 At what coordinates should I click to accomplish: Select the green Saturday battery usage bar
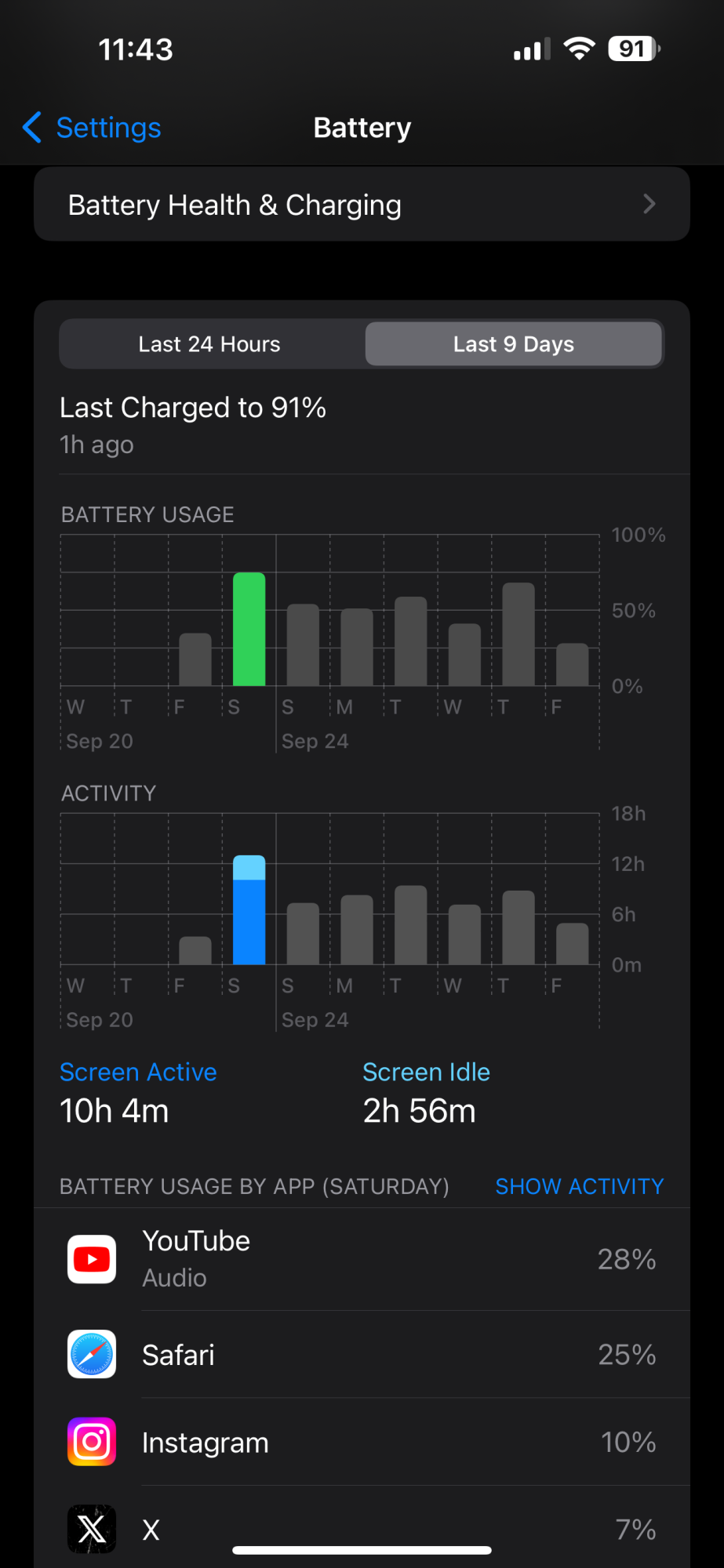click(249, 630)
